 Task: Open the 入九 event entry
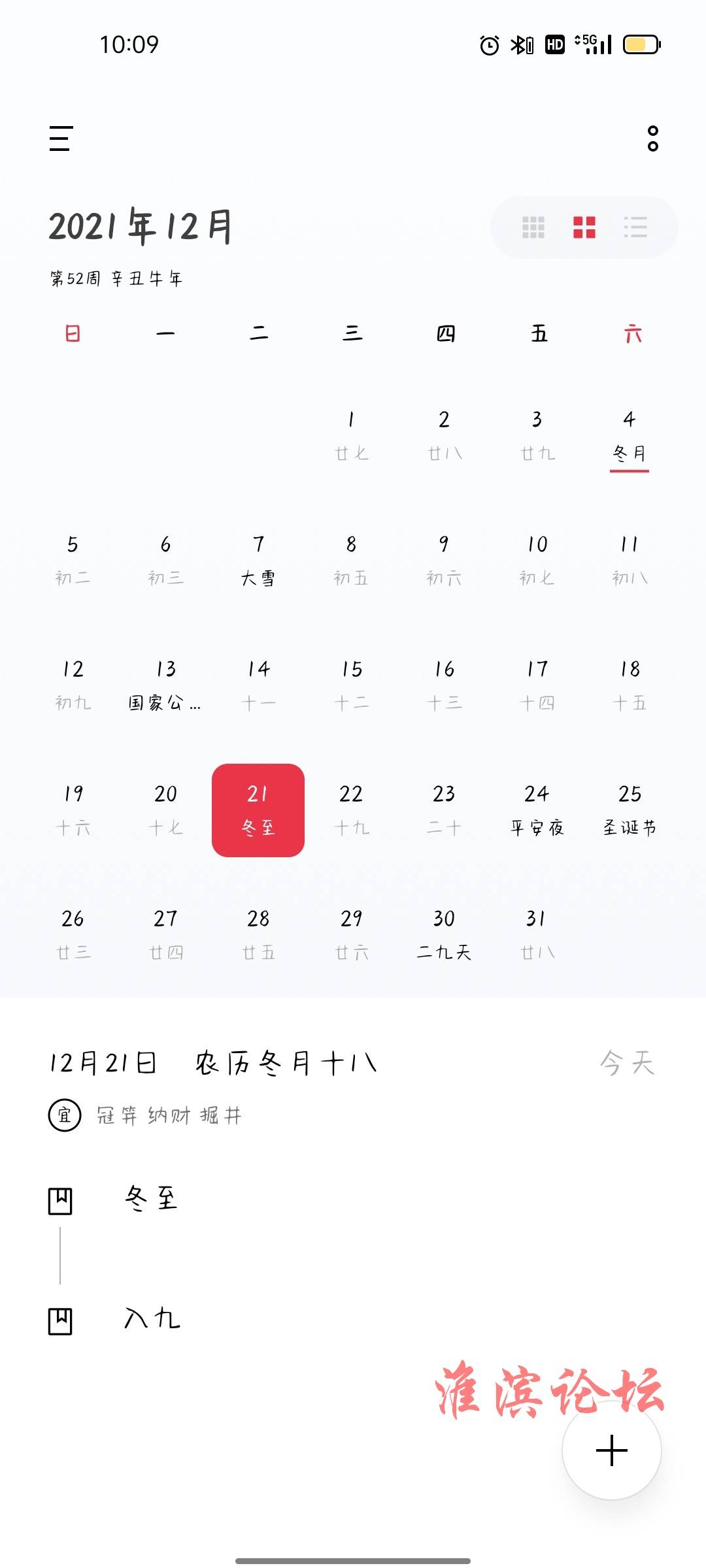click(152, 1320)
